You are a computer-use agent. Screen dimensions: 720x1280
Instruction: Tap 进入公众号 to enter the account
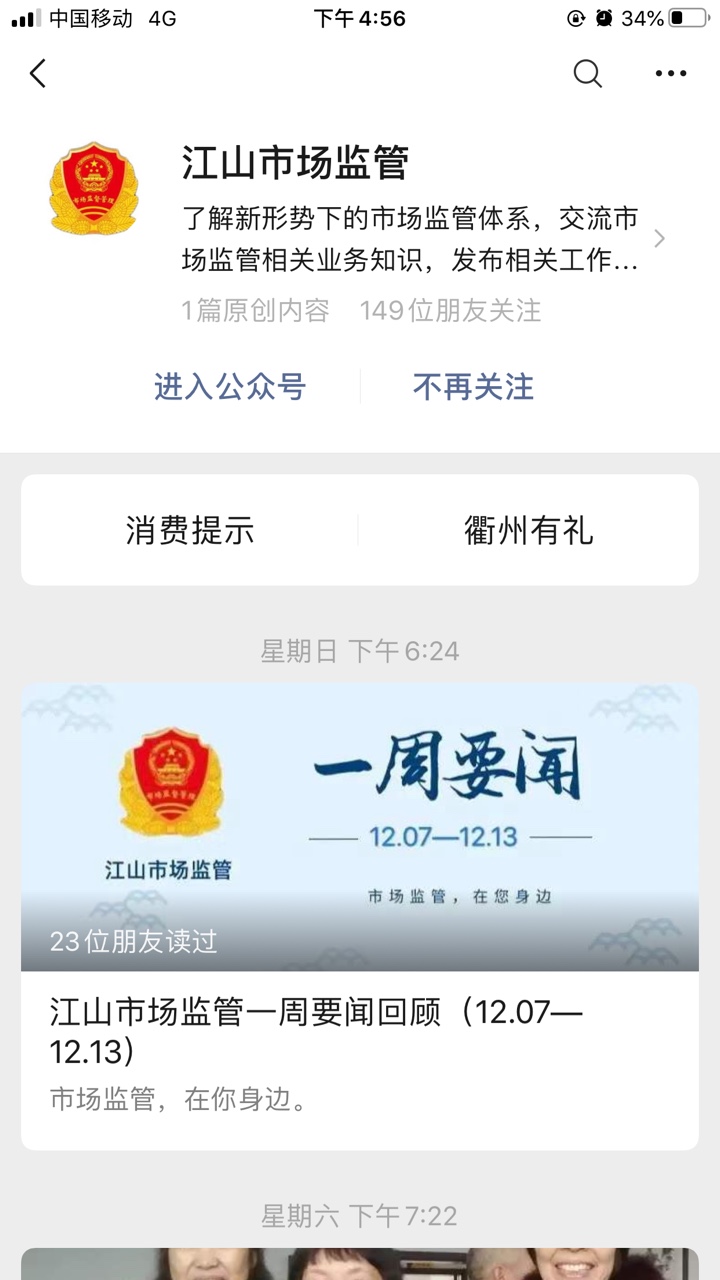pos(230,387)
